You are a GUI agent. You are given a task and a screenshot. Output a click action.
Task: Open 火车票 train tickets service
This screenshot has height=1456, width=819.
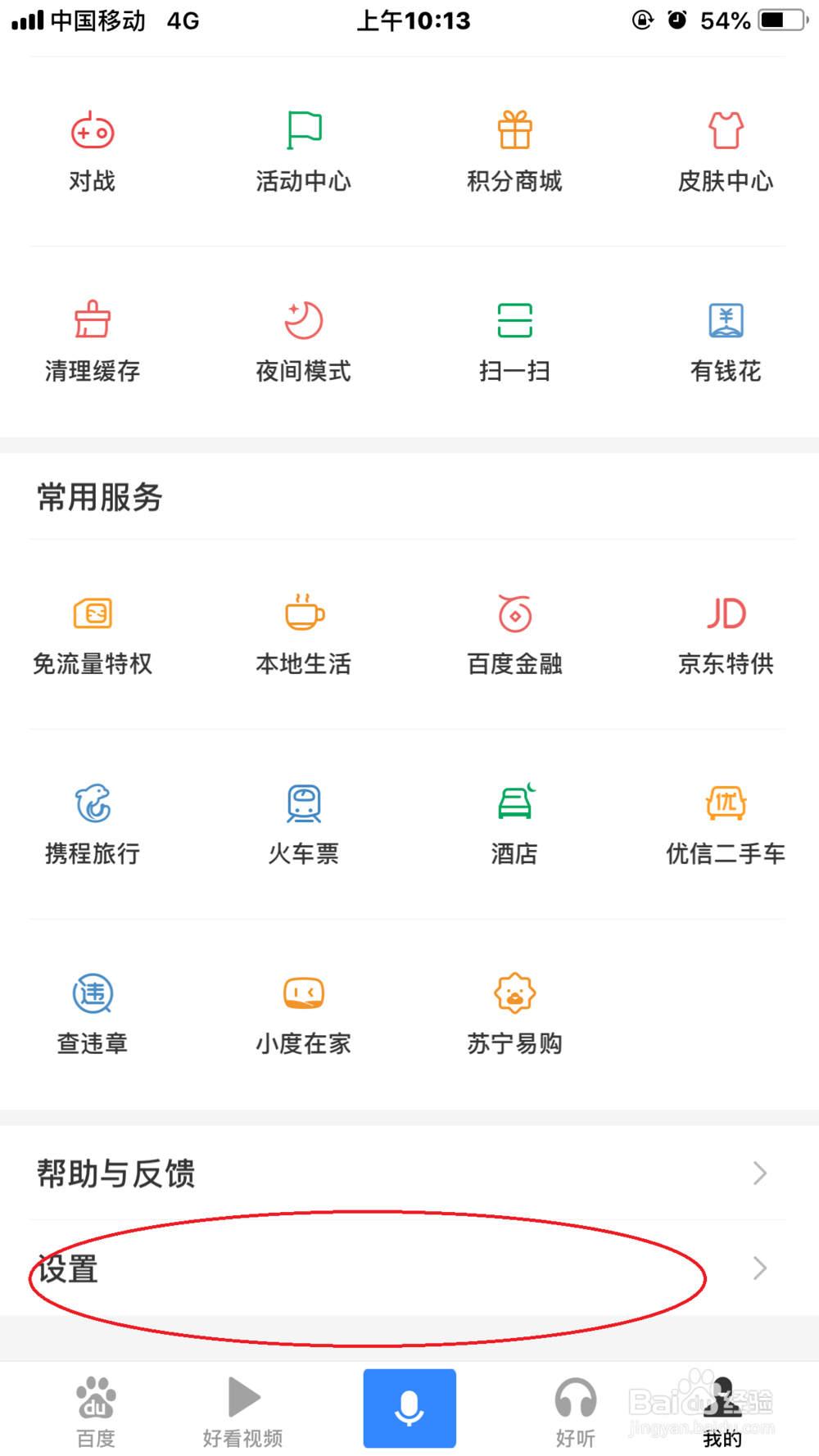[303, 824]
